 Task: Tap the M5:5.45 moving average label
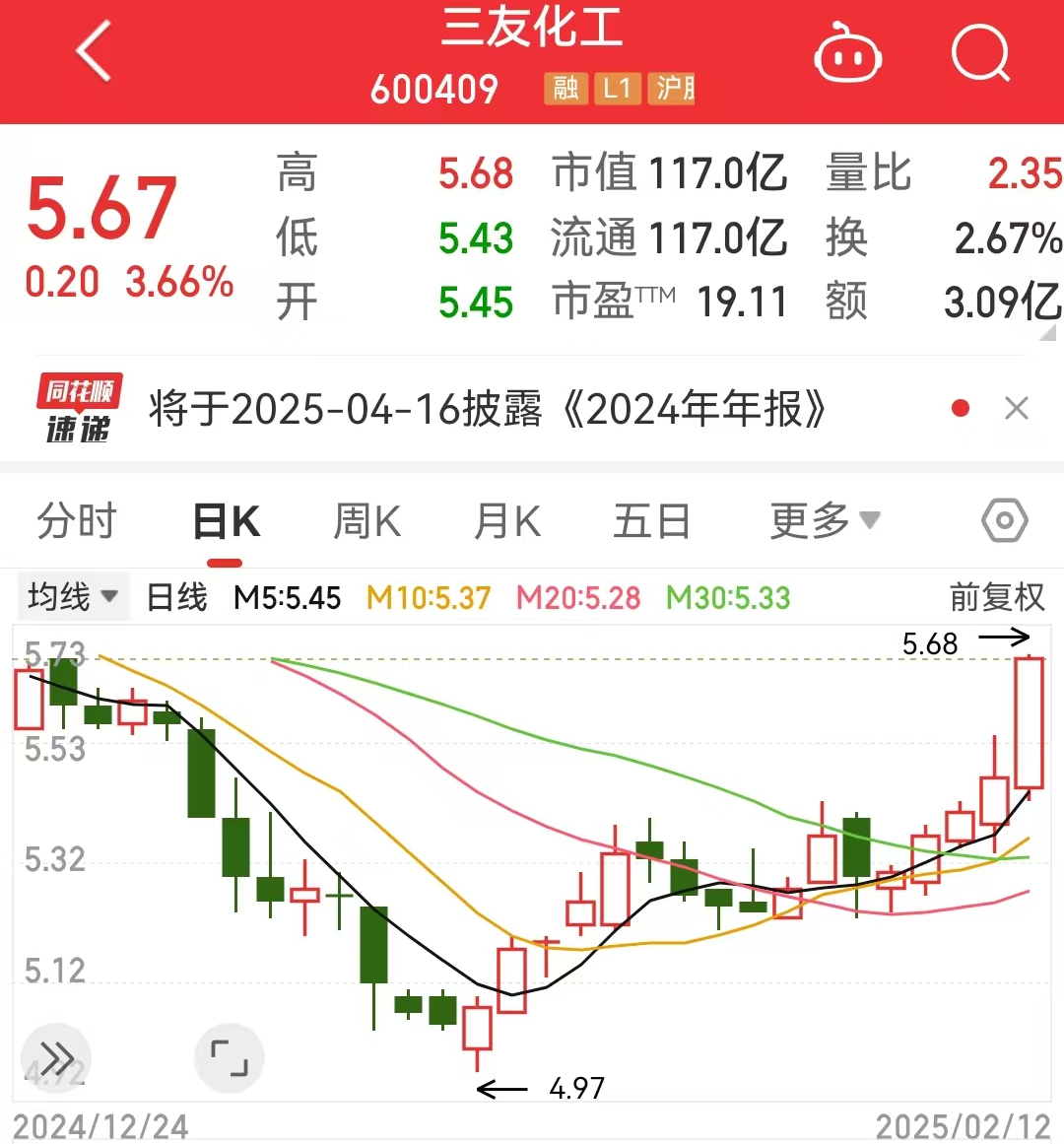coord(287,597)
